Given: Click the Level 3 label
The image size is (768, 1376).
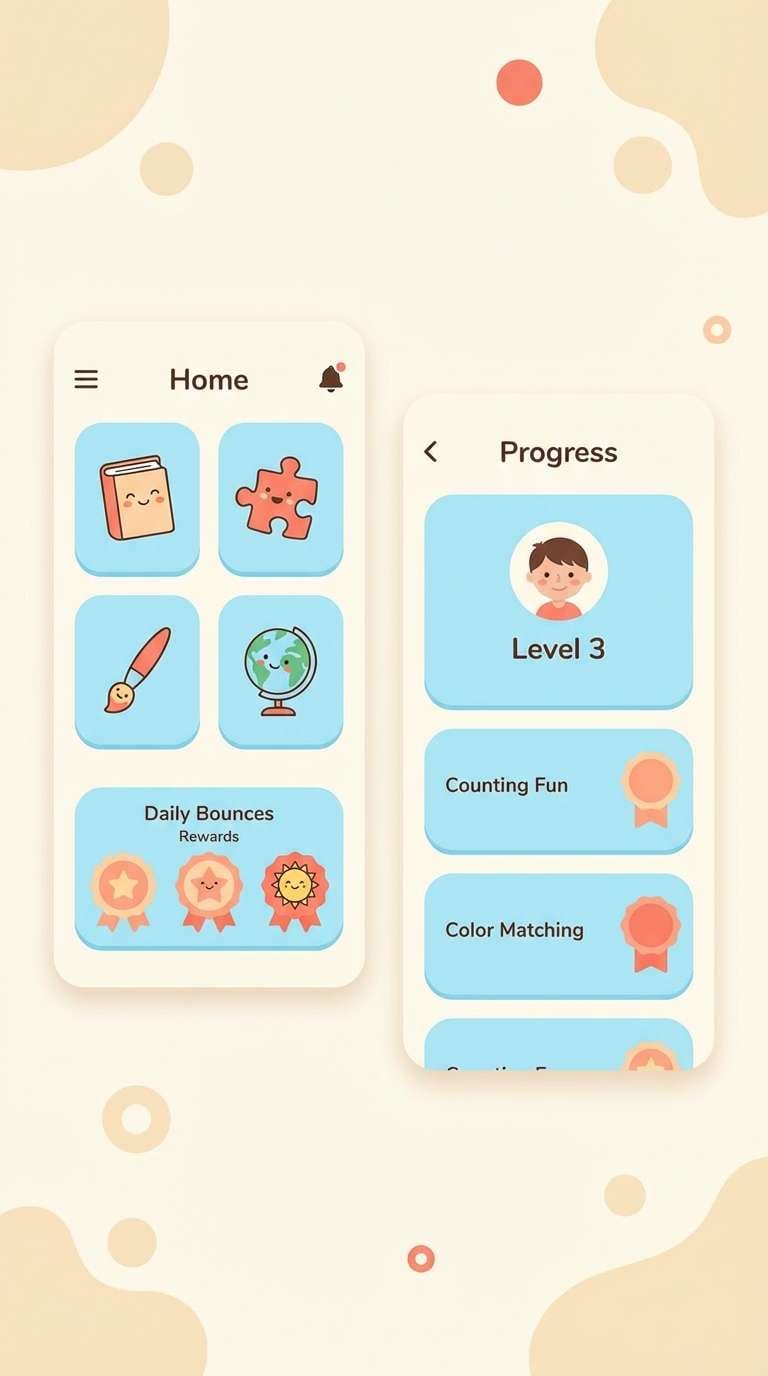Looking at the screenshot, I should click(x=558, y=648).
